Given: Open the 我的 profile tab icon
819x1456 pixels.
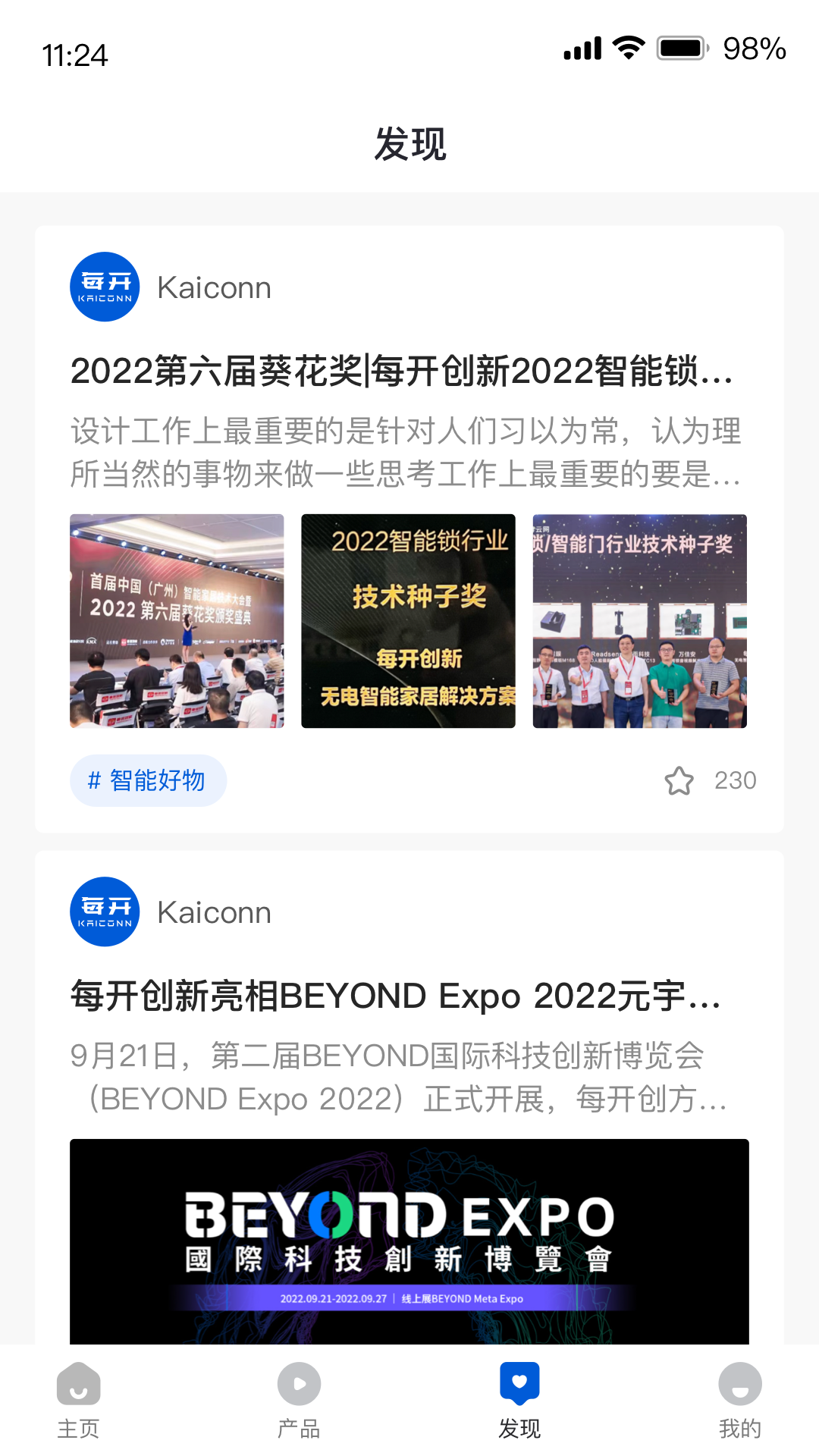Looking at the screenshot, I should pyautogui.click(x=739, y=1383).
